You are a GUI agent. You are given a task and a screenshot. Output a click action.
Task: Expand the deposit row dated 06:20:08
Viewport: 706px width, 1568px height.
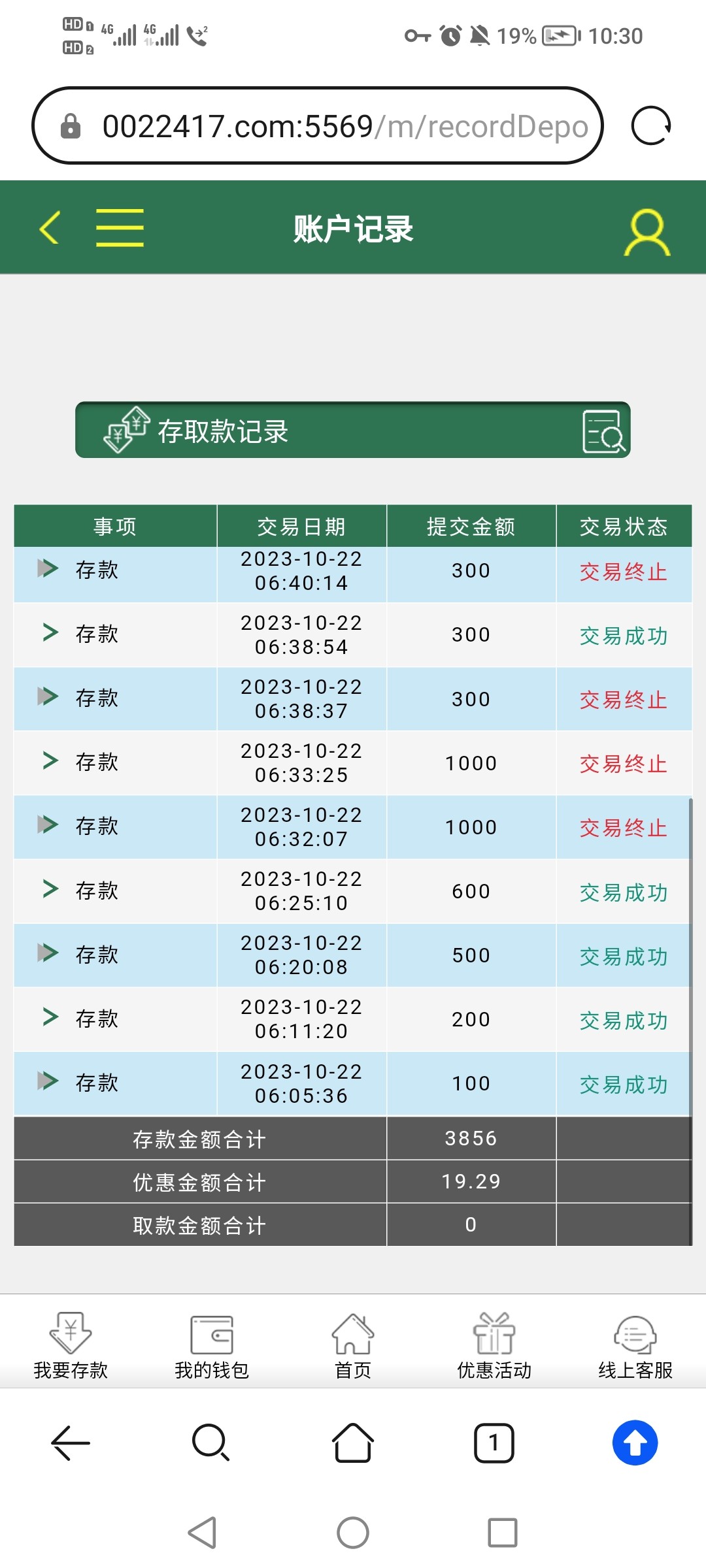point(48,953)
